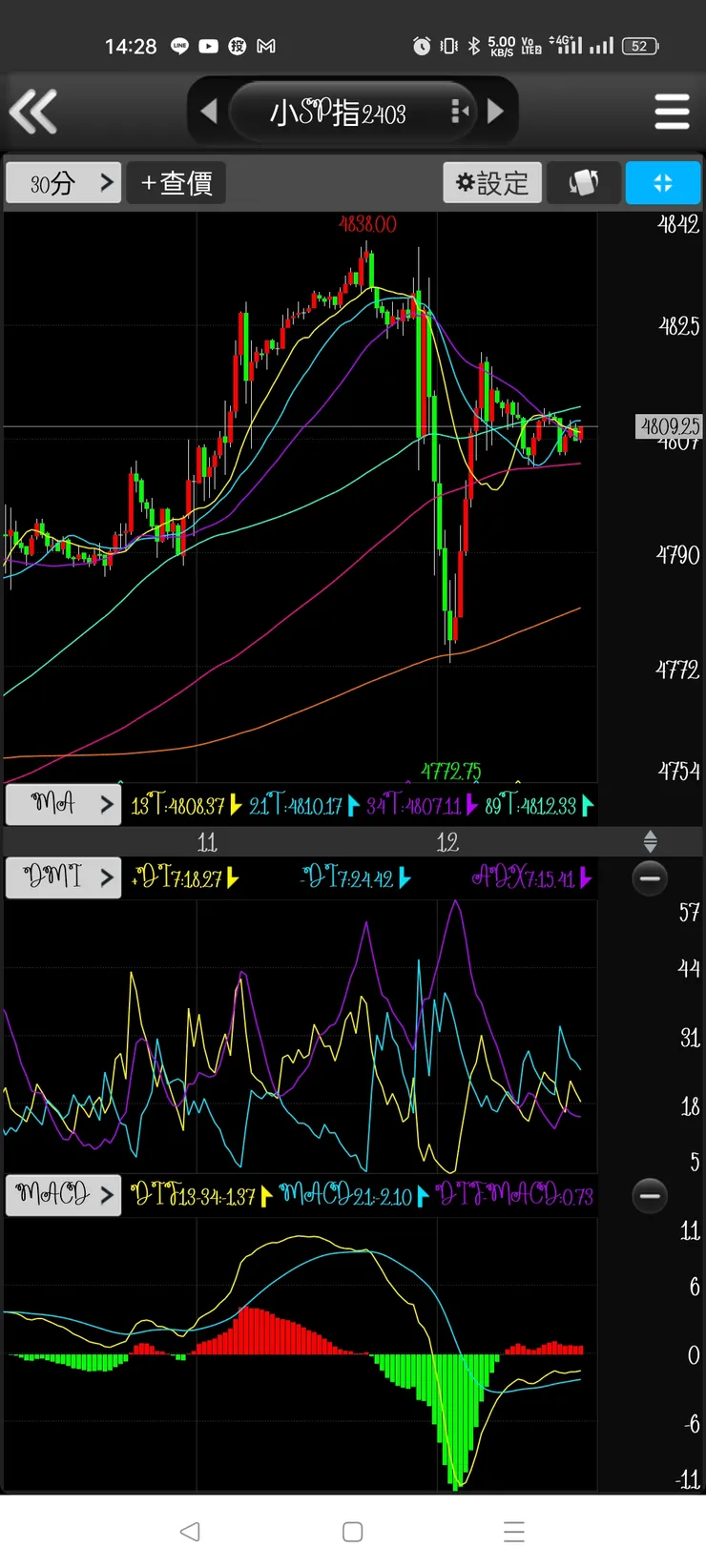
Task: Tap the chart panel resize handle
Action: [x=650, y=841]
